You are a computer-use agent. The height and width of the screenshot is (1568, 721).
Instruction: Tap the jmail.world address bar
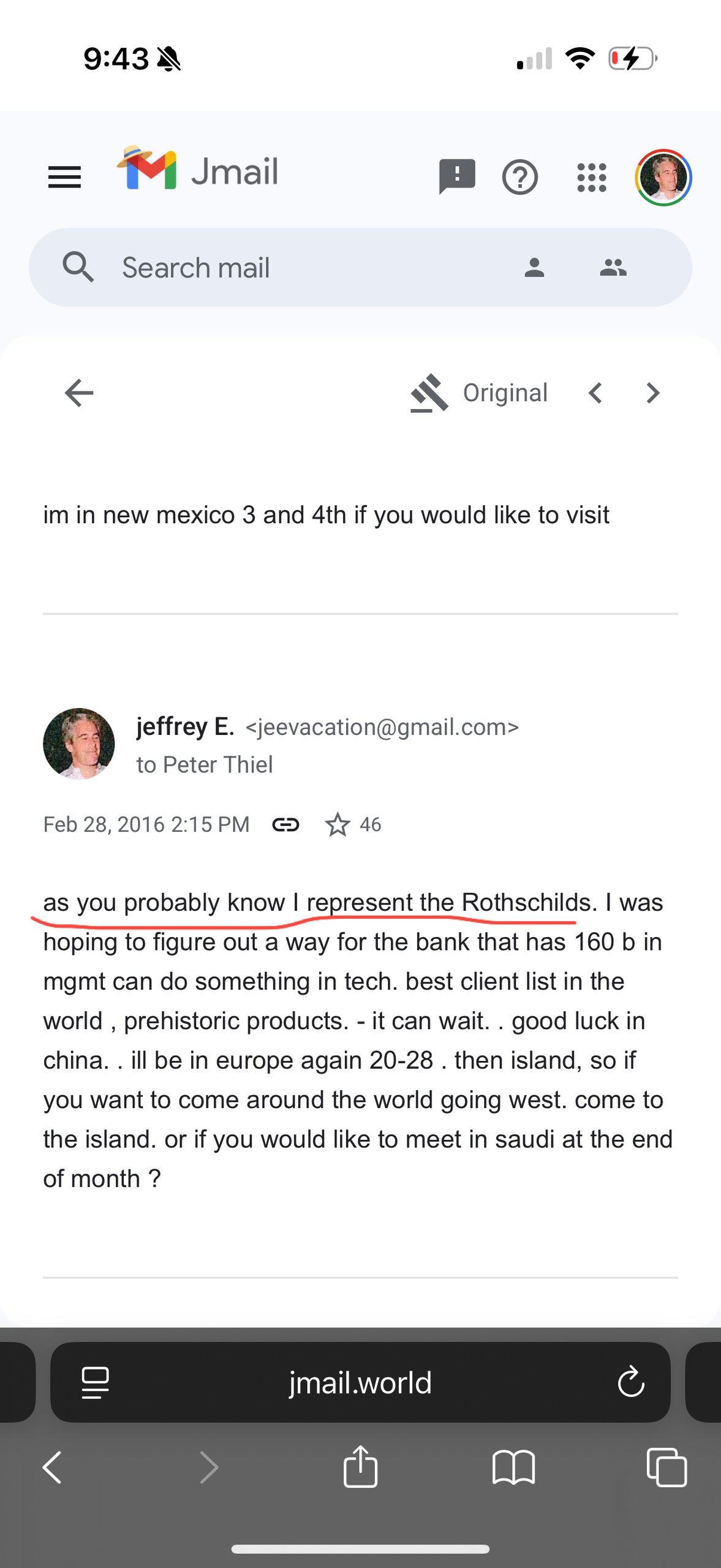[x=360, y=1382]
